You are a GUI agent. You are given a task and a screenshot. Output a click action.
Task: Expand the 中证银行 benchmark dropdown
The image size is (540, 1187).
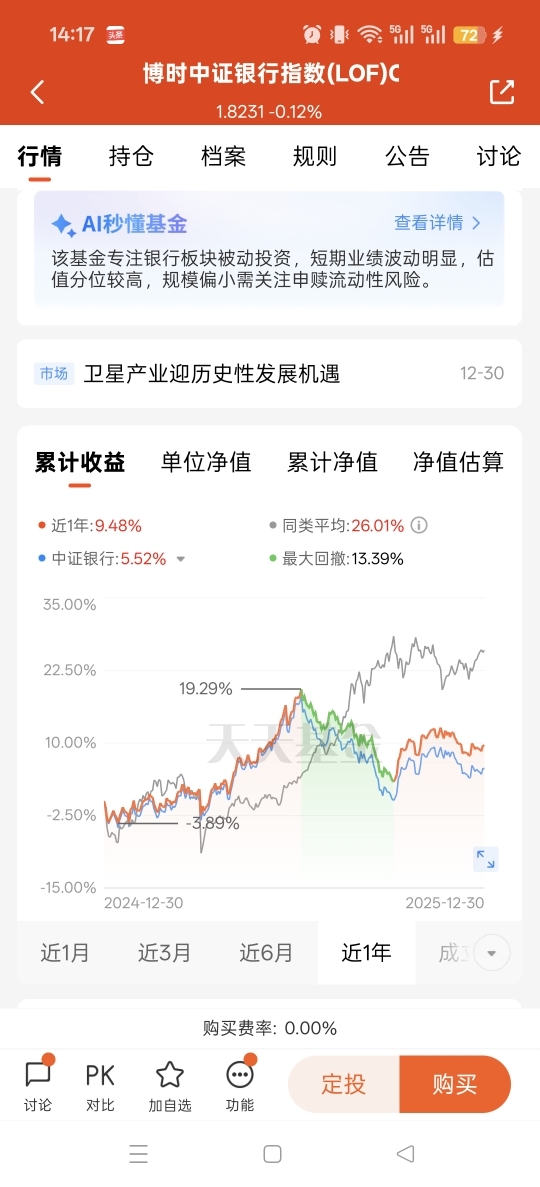181,559
